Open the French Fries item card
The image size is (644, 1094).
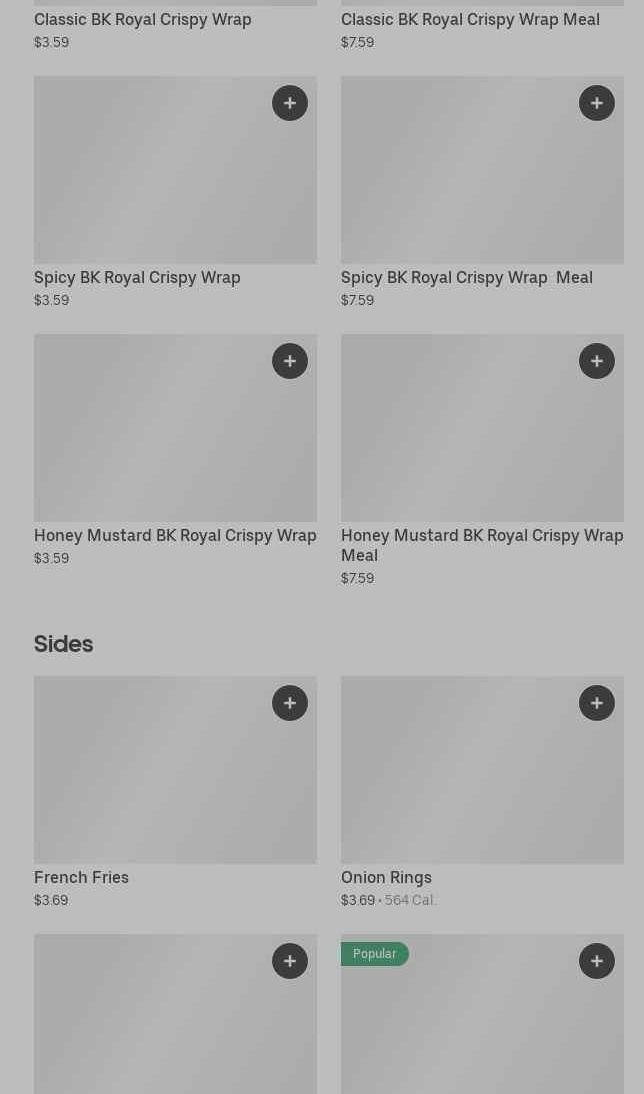click(x=175, y=792)
